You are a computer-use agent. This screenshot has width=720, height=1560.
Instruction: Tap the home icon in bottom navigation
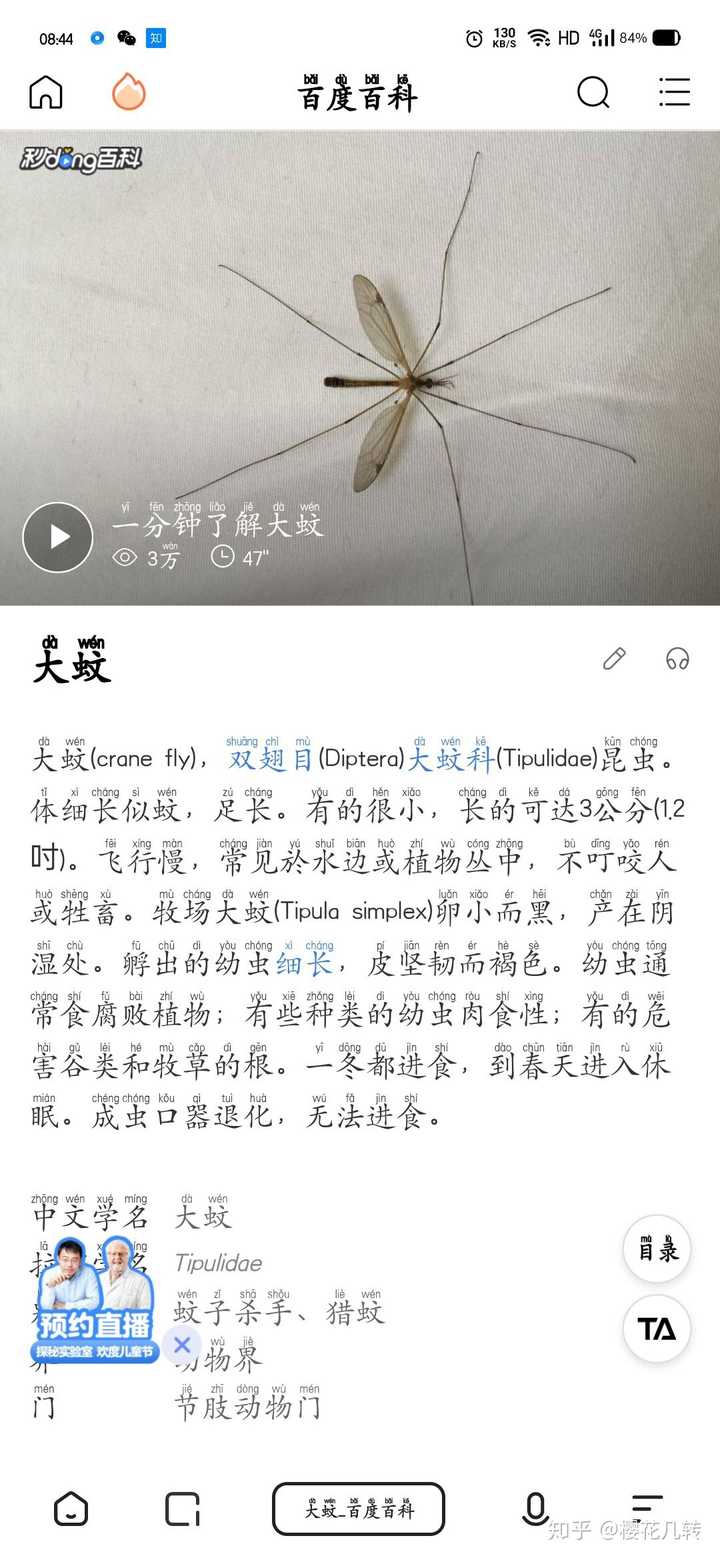68,1508
